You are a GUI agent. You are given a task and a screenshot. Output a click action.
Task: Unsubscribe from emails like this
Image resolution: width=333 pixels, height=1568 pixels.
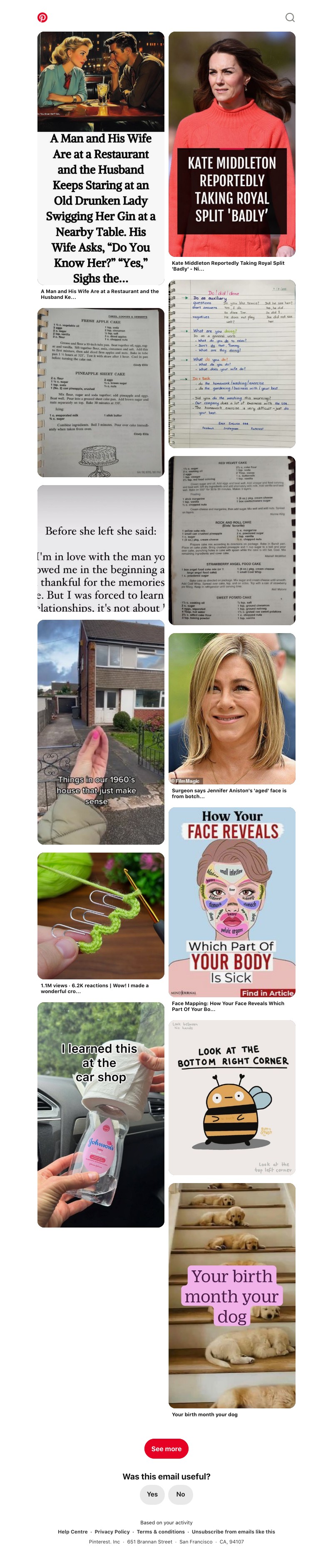coord(233,1531)
